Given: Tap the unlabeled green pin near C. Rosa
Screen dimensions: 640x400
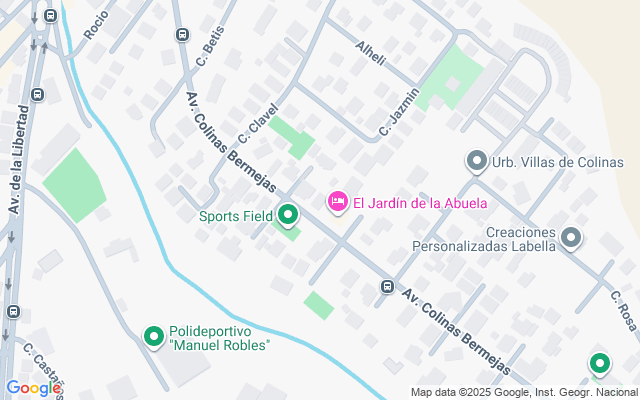Looking at the screenshot, I should [600, 363].
